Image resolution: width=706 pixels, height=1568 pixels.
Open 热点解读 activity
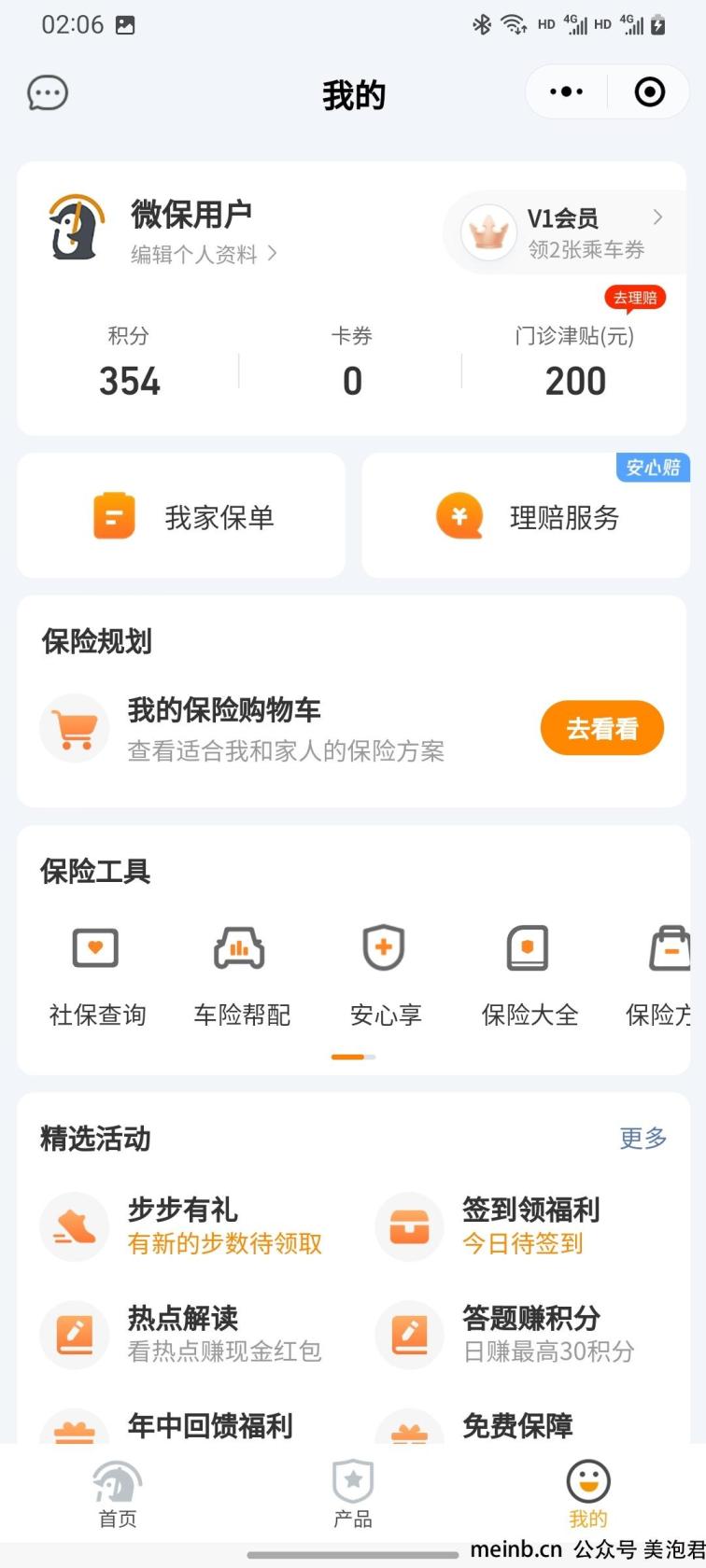click(182, 1334)
